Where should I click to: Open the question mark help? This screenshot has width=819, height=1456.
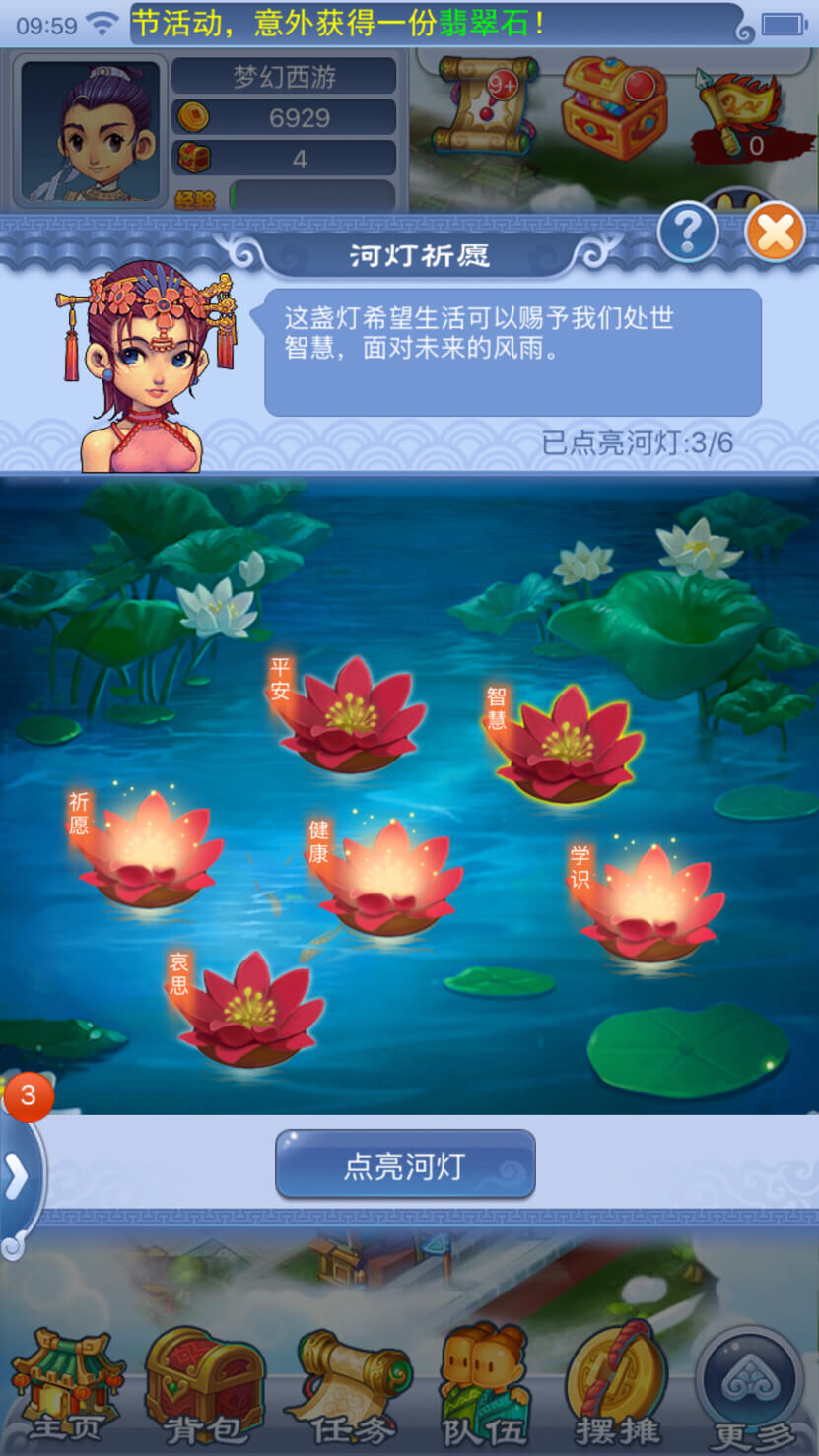coord(688,232)
